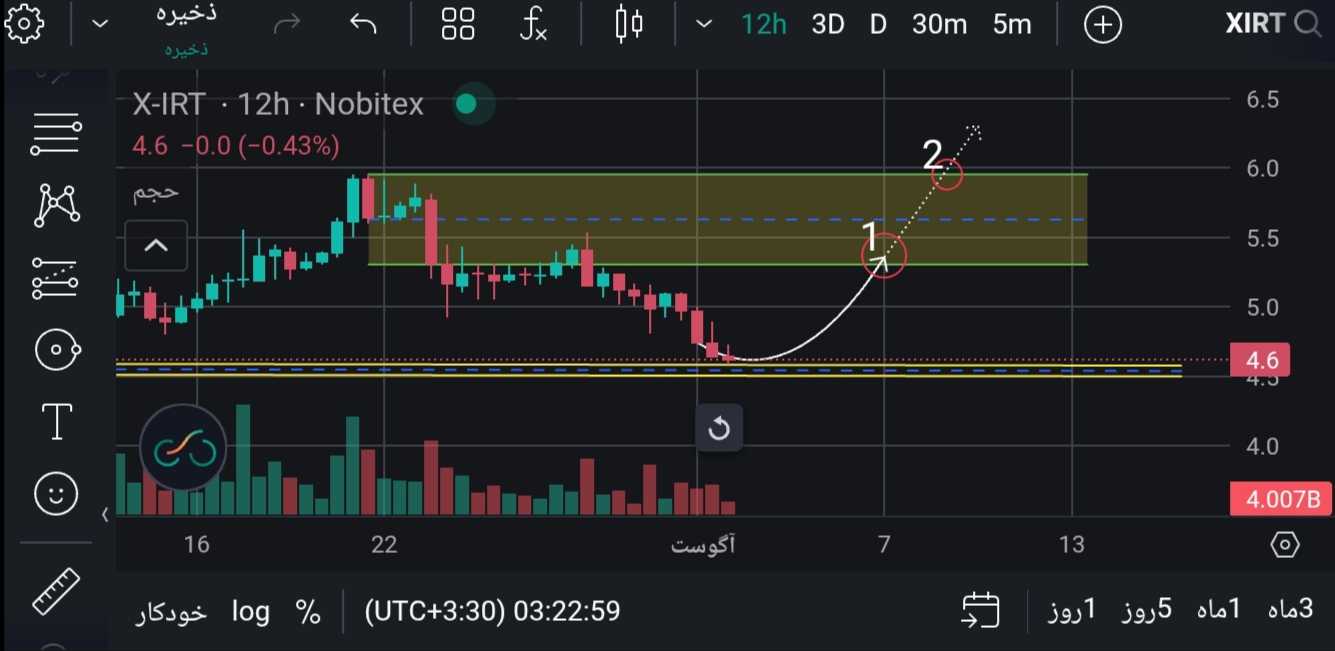This screenshot has width=1335, height=651.
Task: Reset chart view
Action: [719, 430]
